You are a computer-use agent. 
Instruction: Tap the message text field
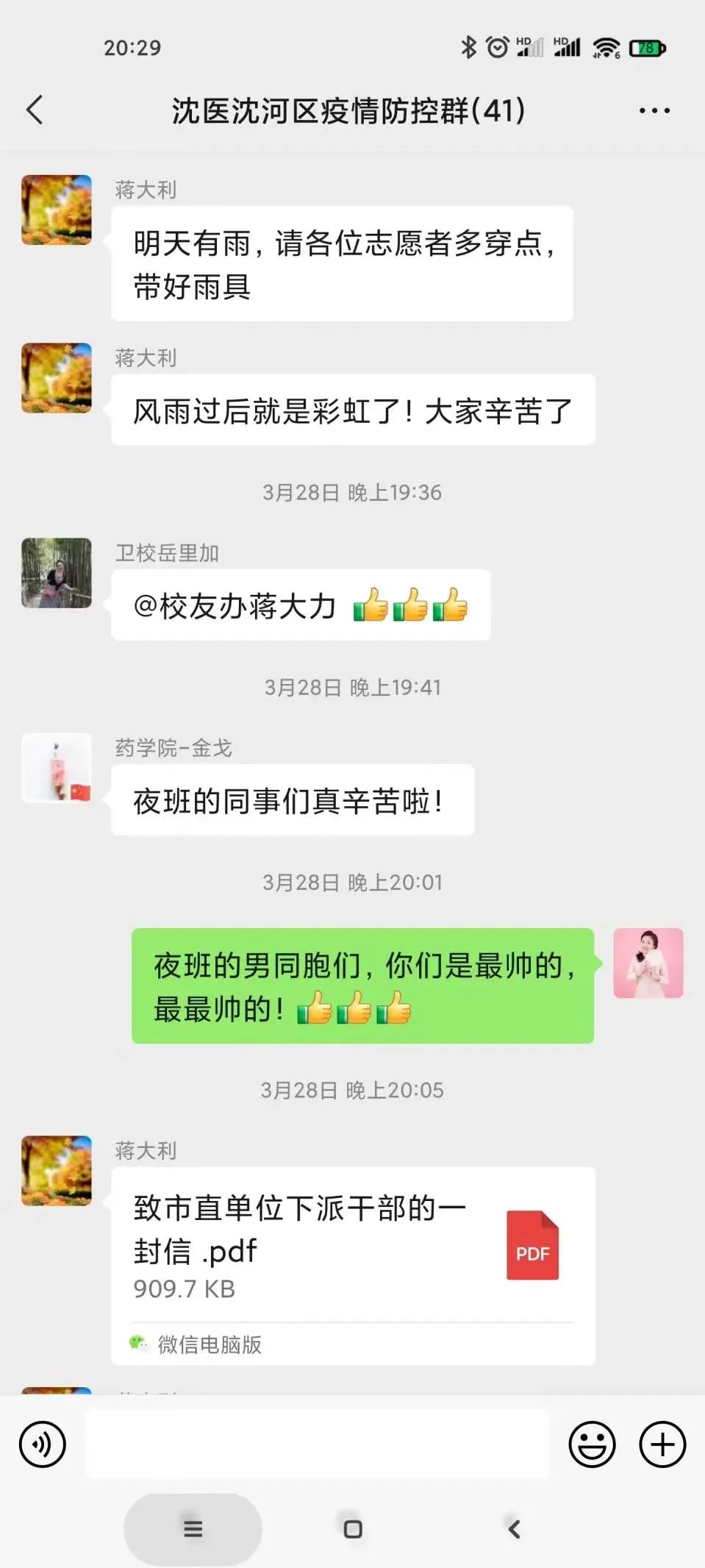(x=317, y=1444)
